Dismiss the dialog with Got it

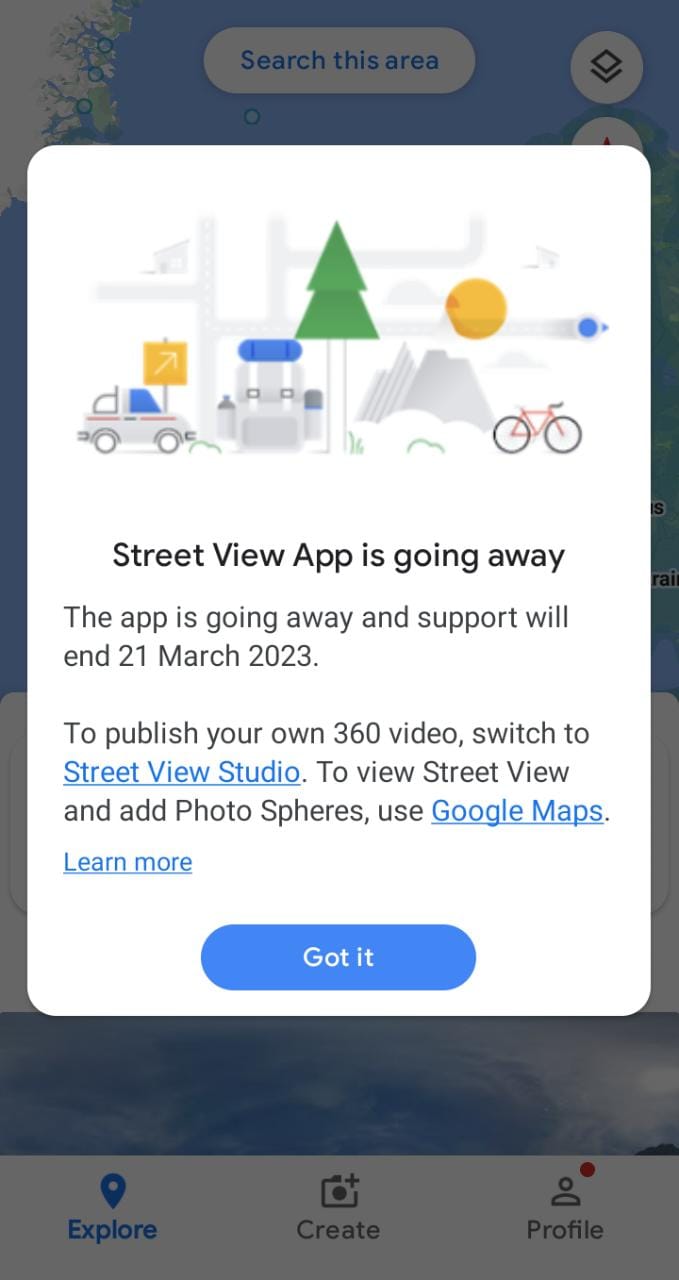[x=338, y=957]
